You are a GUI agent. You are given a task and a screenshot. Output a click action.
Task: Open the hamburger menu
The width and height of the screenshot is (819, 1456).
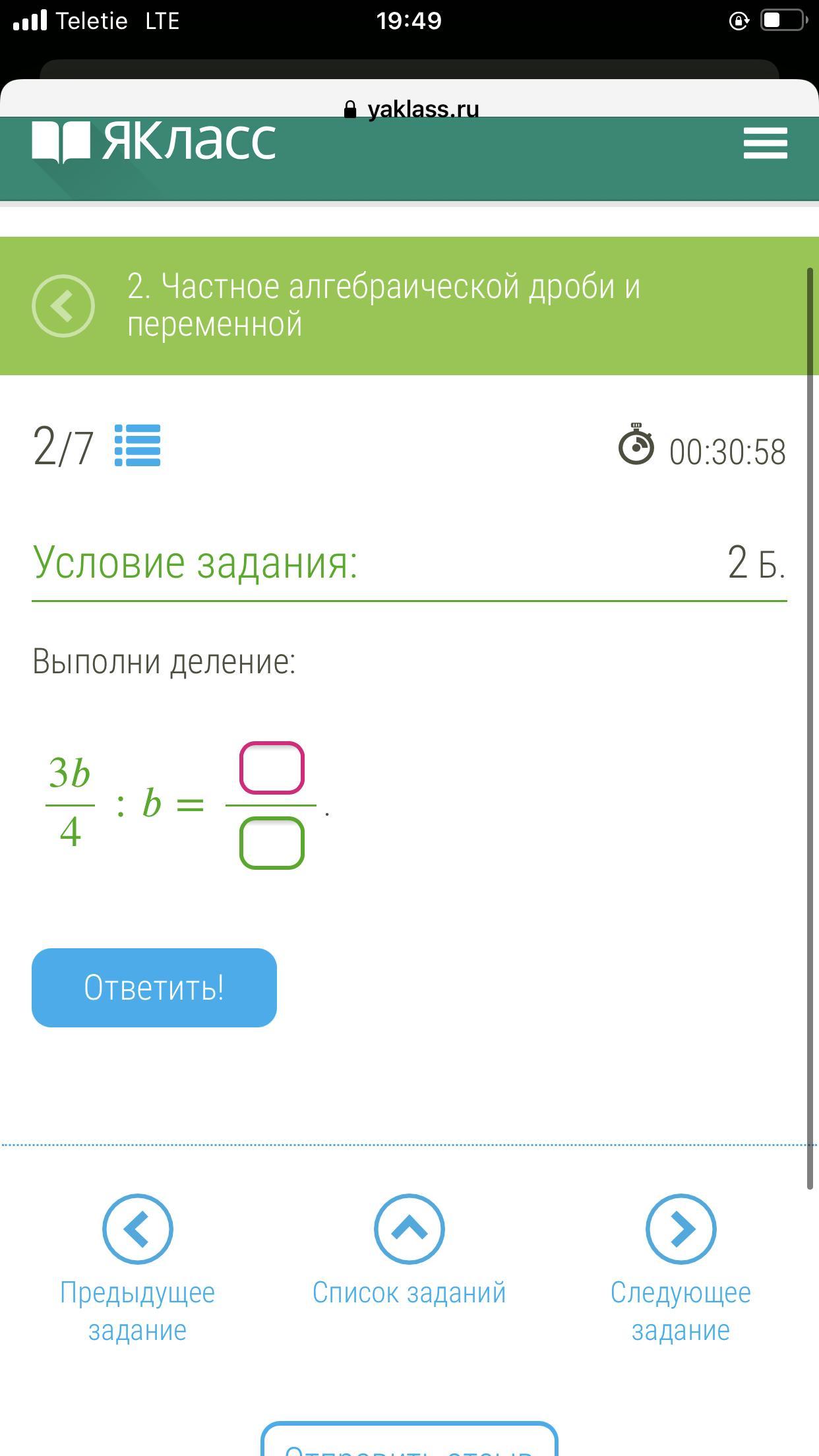765,143
